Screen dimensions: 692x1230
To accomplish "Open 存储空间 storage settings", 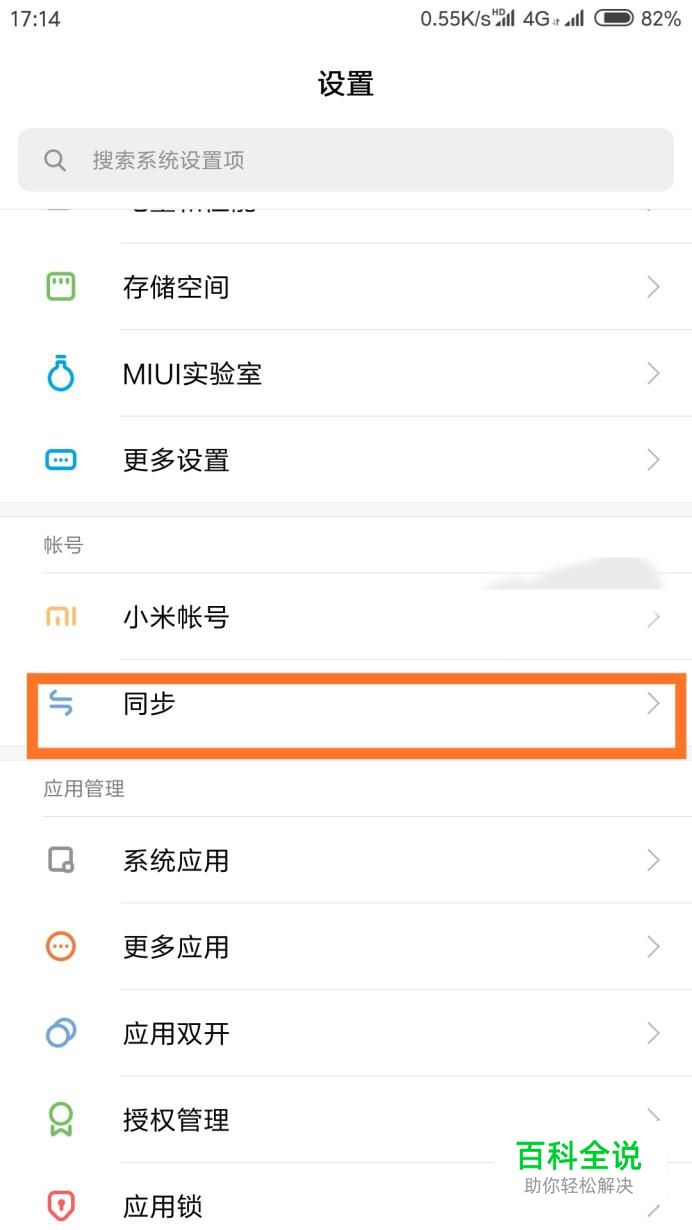I will (x=345, y=288).
